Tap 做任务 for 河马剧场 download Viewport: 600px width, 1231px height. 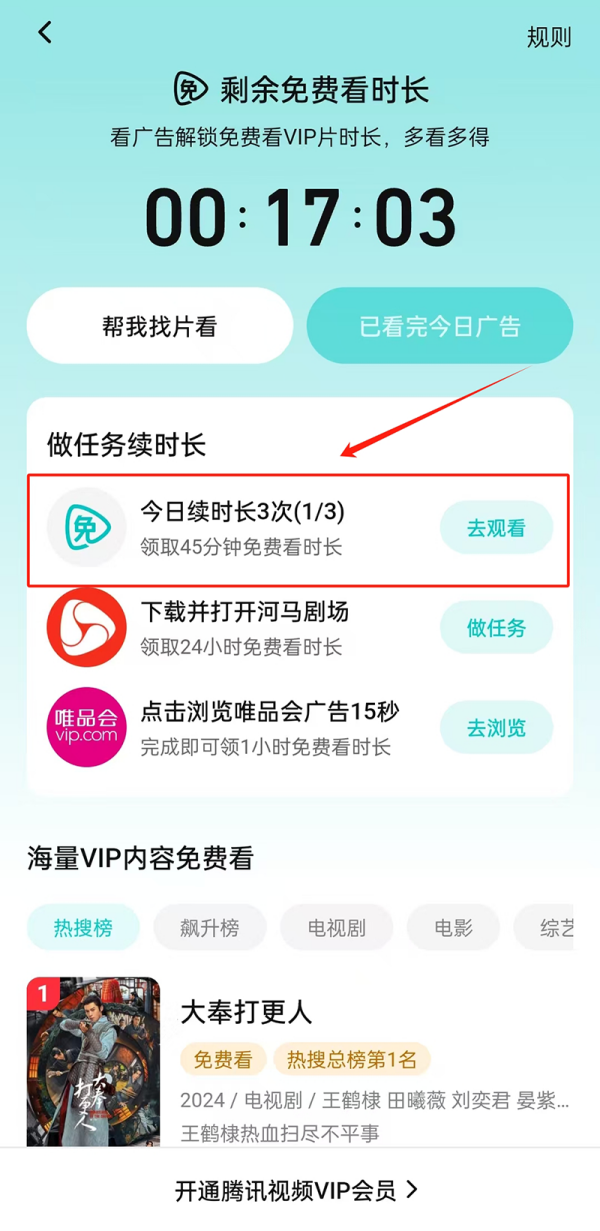pyautogui.click(x=496, y=628)
